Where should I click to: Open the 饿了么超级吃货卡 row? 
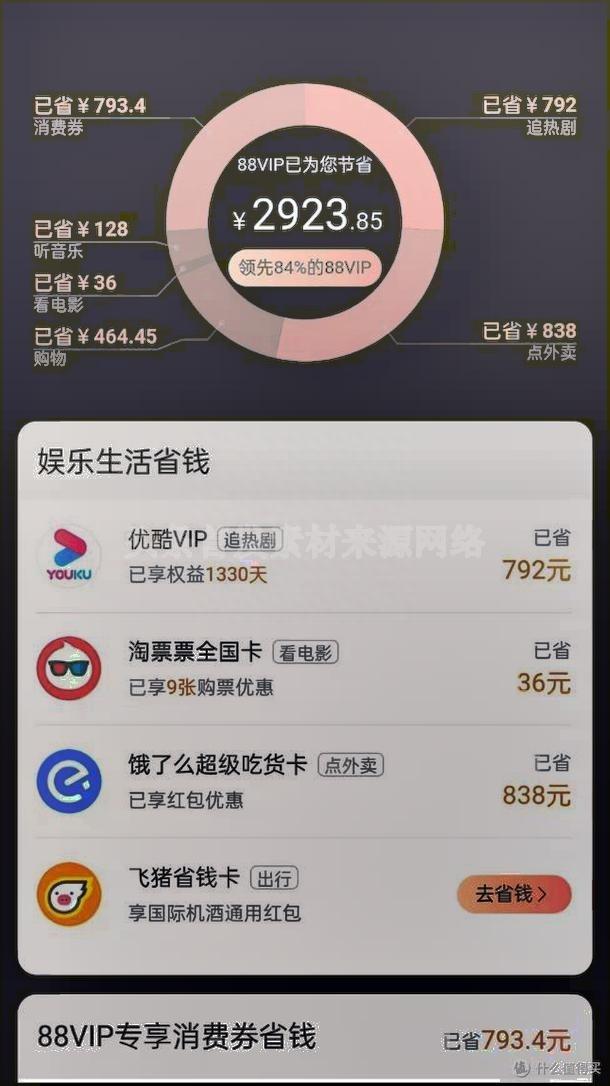click(300, 781)
